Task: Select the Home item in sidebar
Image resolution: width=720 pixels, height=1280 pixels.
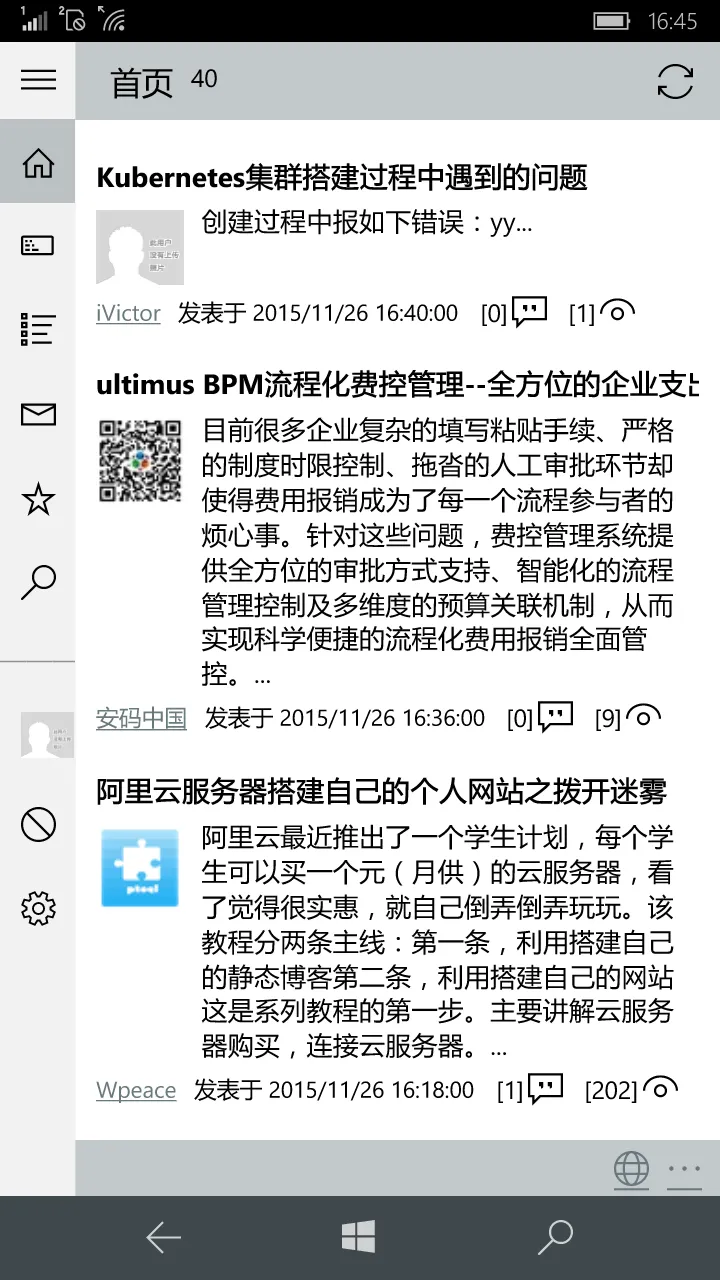Action: (x=38, y=162)
